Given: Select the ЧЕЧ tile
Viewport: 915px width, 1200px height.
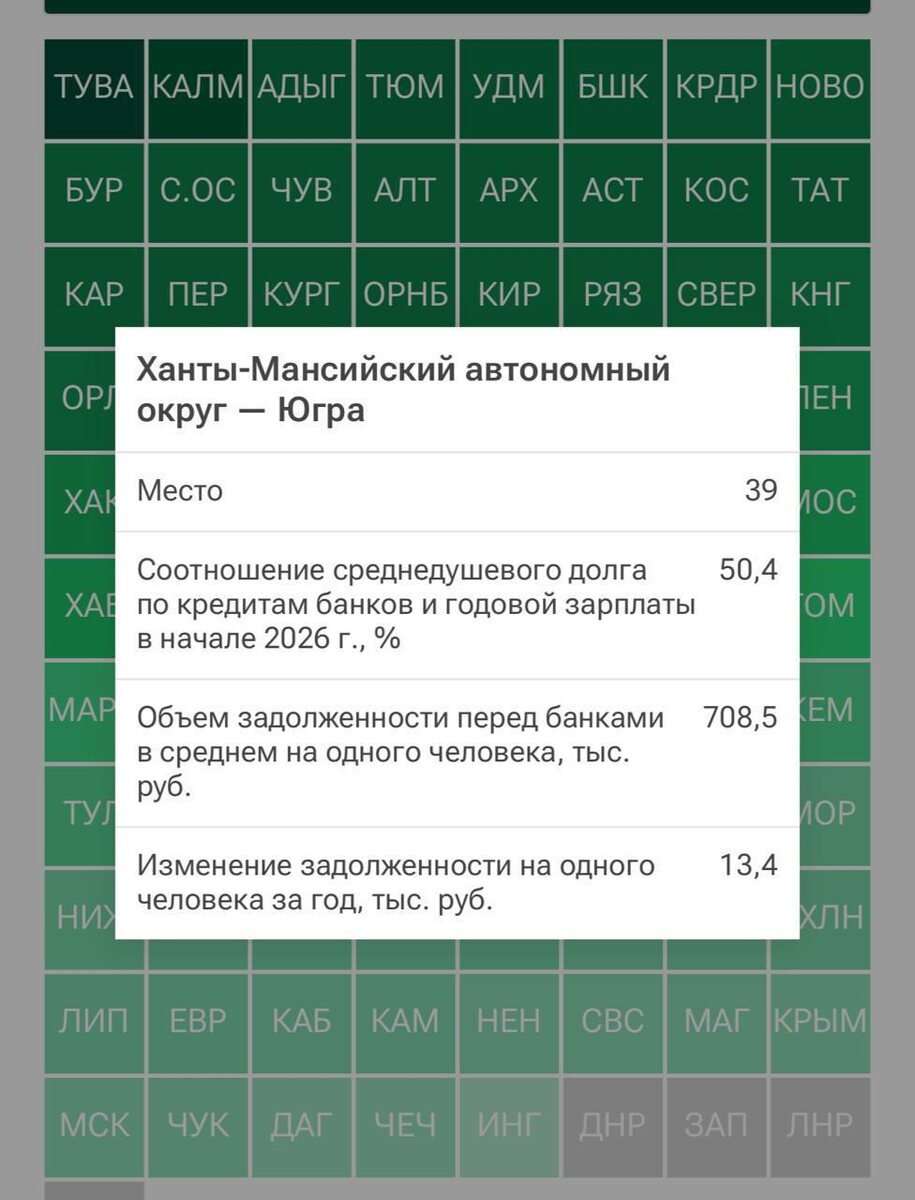Looking at the screenshot, I should click(405, 1127).
